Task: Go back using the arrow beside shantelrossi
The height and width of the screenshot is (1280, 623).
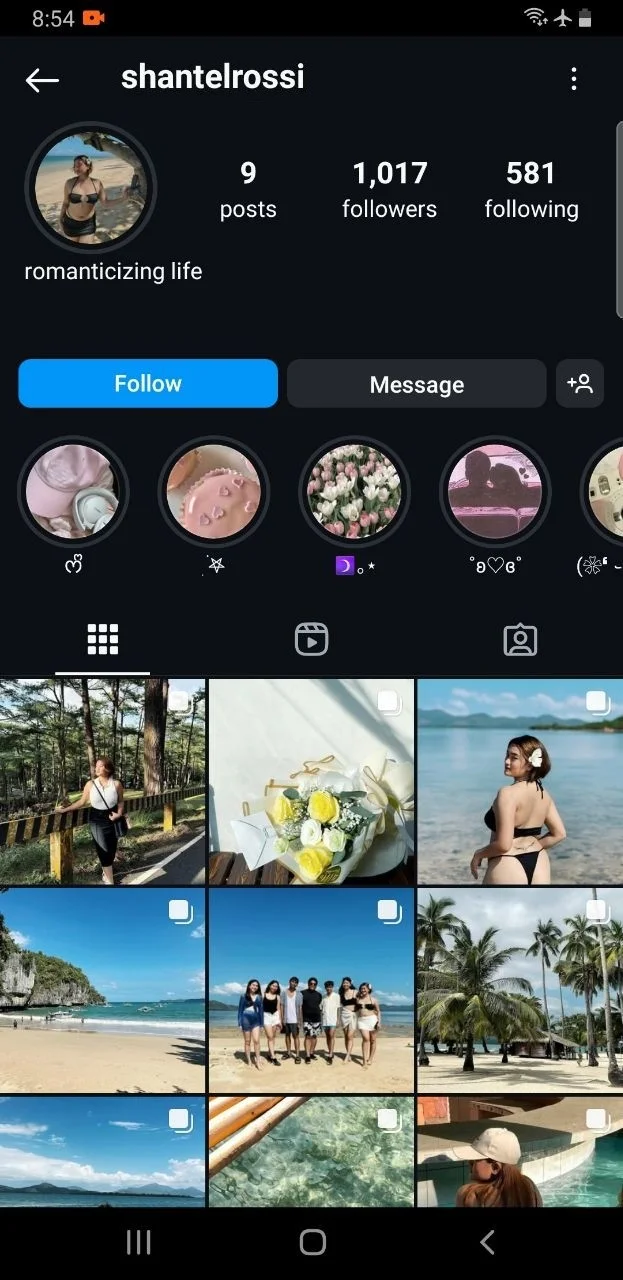Action: point(42,80)
